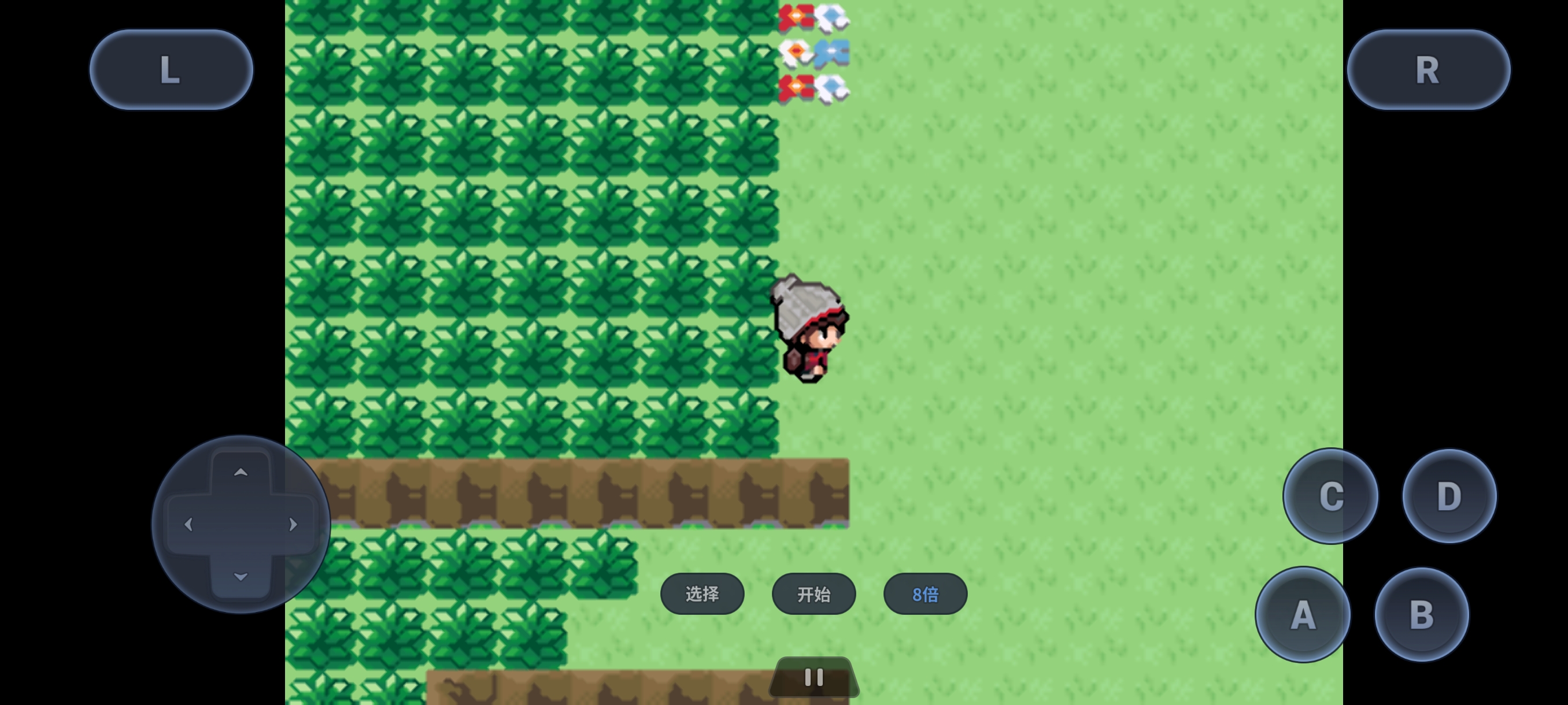Move up with the D-pad up arrow
Image resolution: width=1568 pixels, height=705 pixels.
coord(241,473)
